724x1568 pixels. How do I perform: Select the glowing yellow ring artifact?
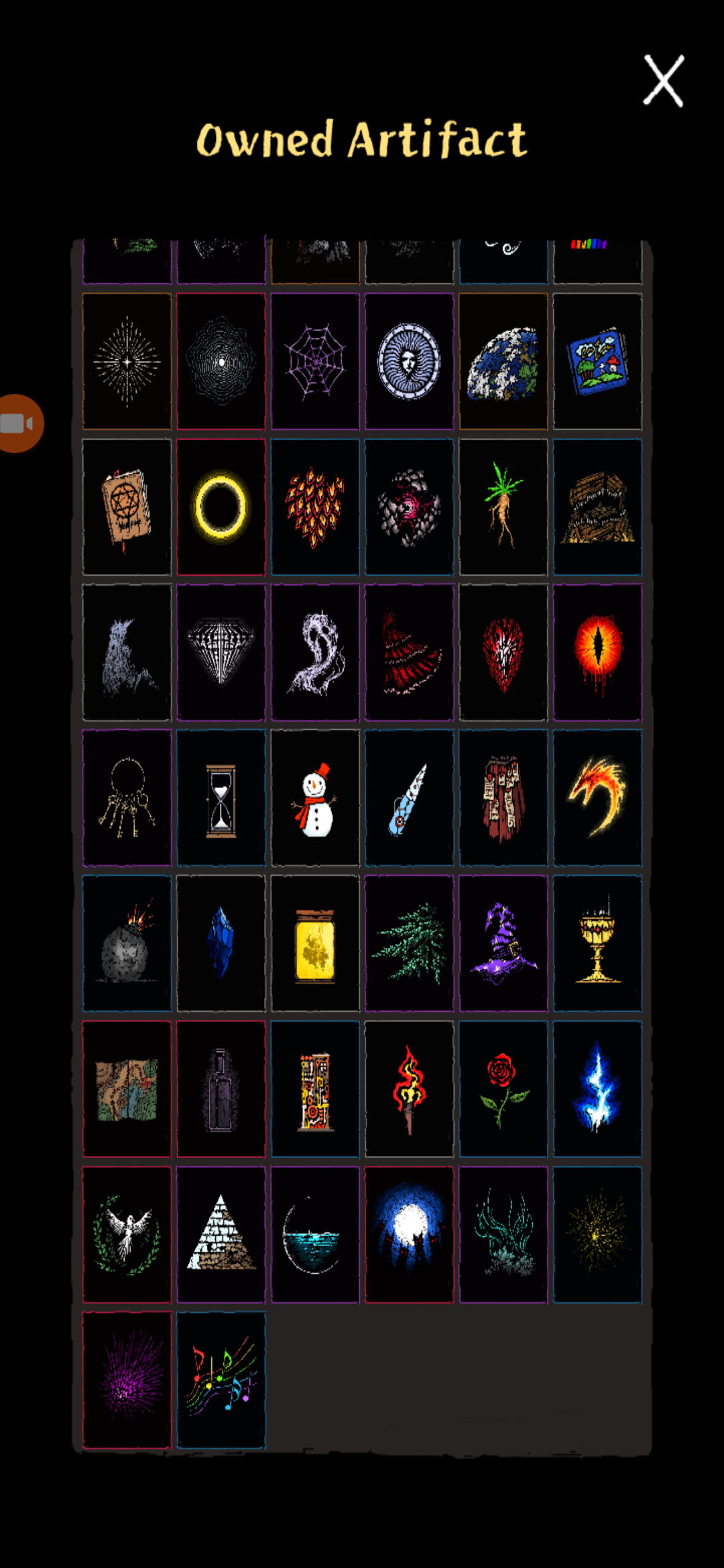221,507
